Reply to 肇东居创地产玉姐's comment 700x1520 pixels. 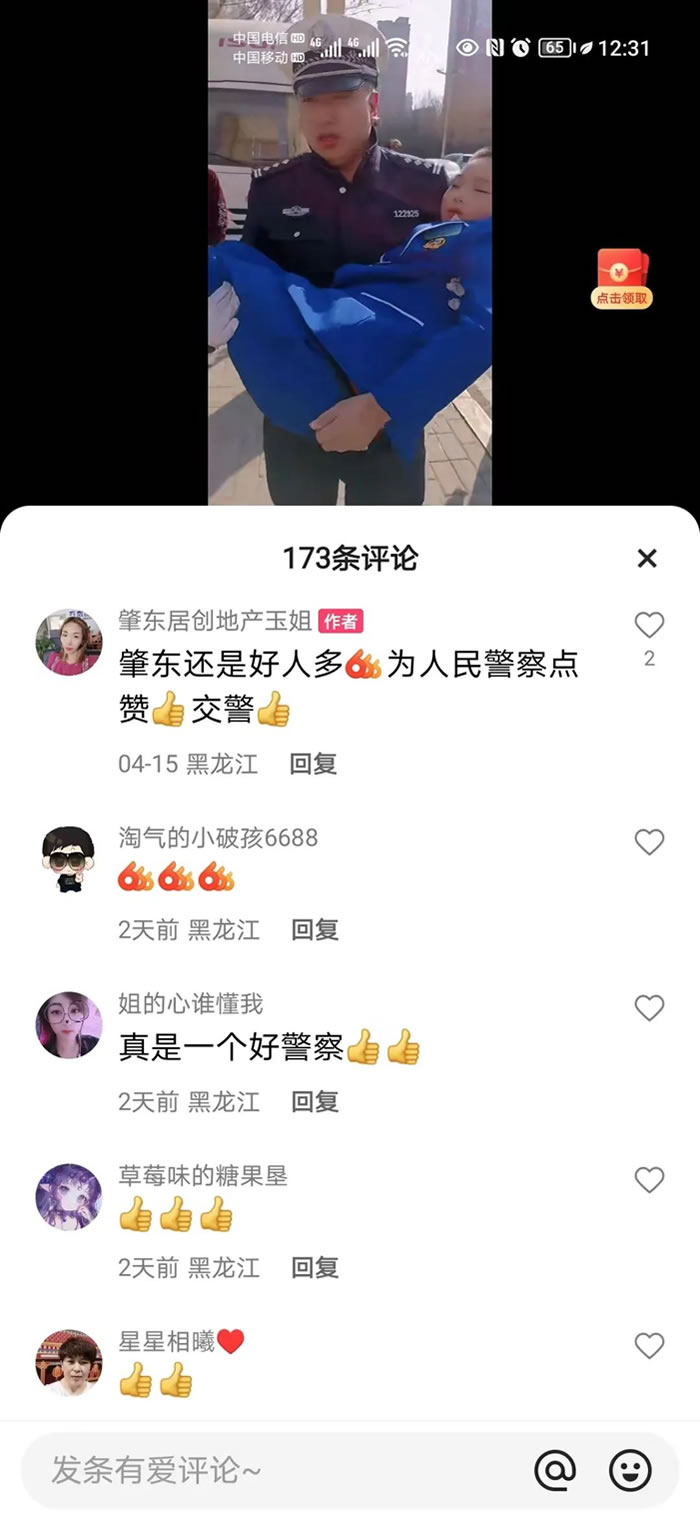(313, 764)
